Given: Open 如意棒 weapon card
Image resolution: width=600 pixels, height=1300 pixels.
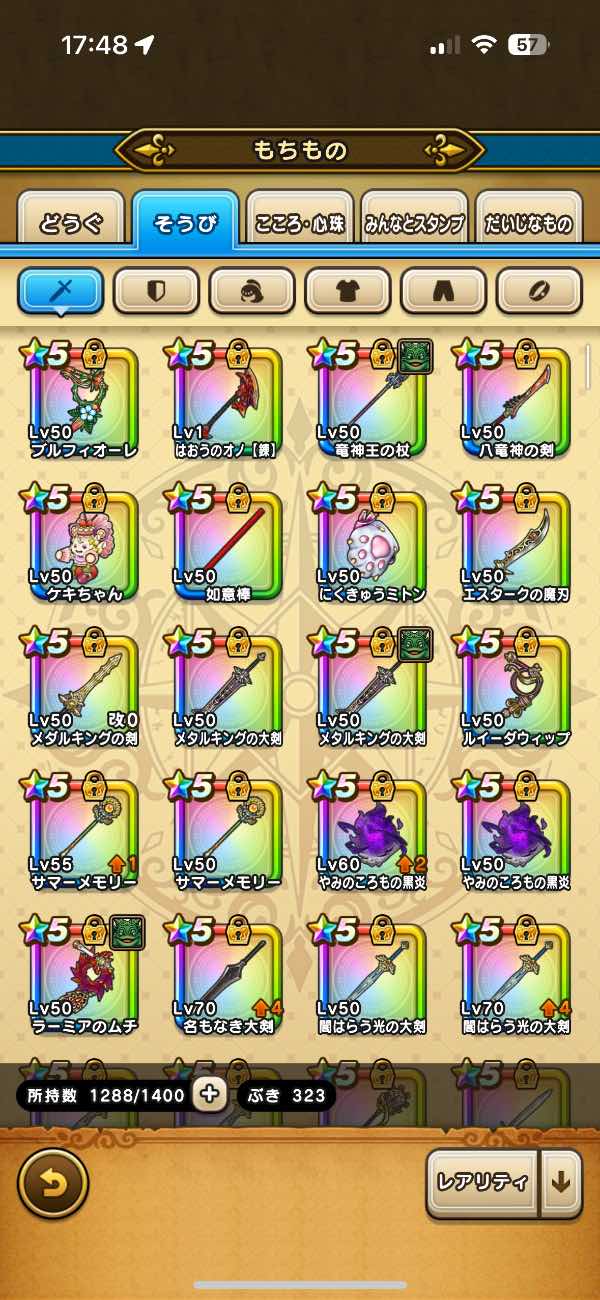Looking at the screenshot, I should [227, 546].
